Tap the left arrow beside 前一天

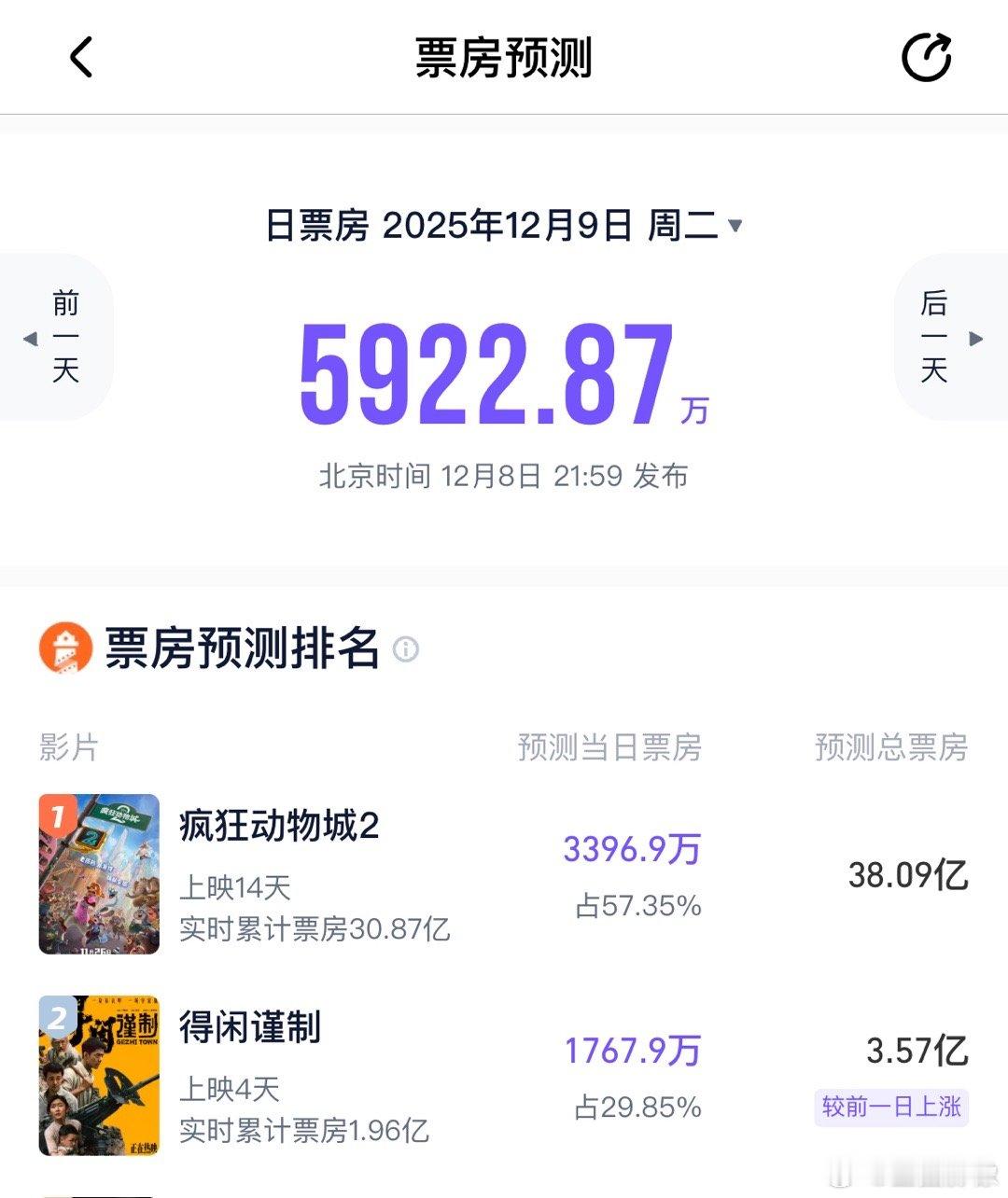coord(33,338)
